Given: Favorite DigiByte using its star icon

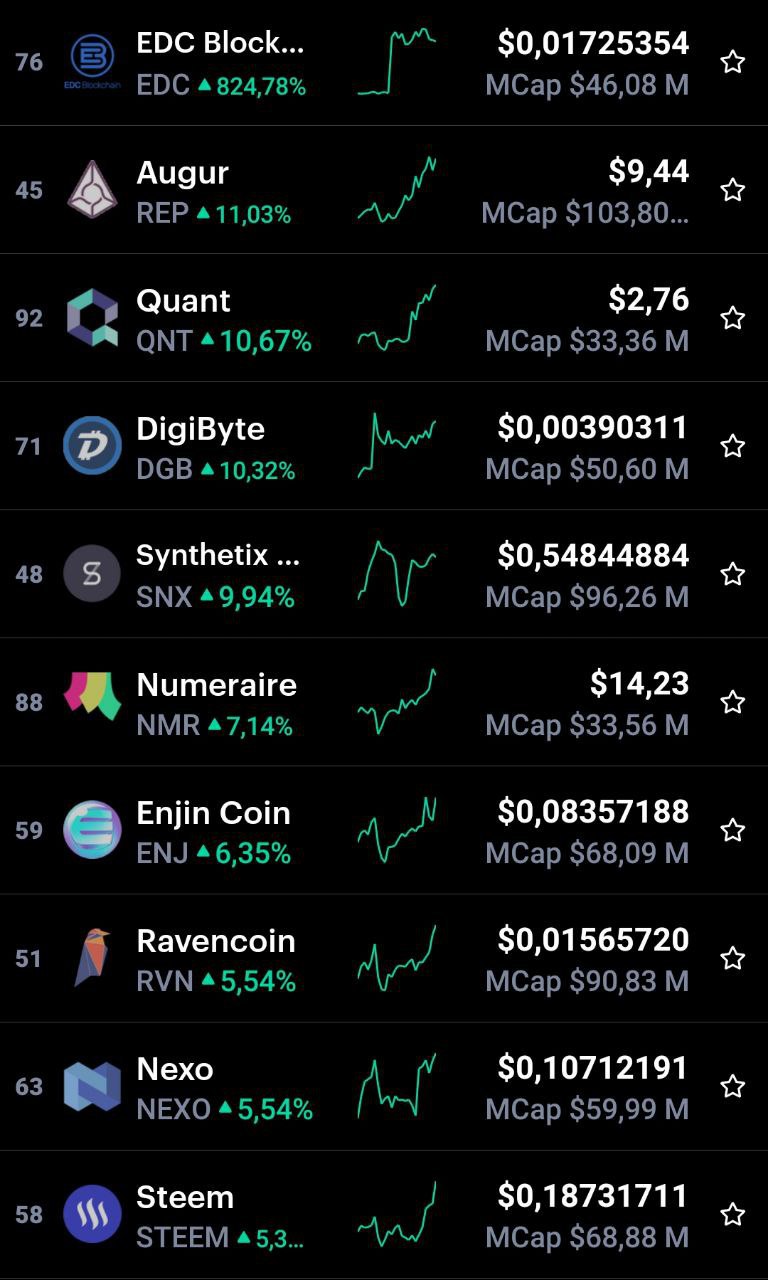Looking at the screenshot, I should 733,446.
